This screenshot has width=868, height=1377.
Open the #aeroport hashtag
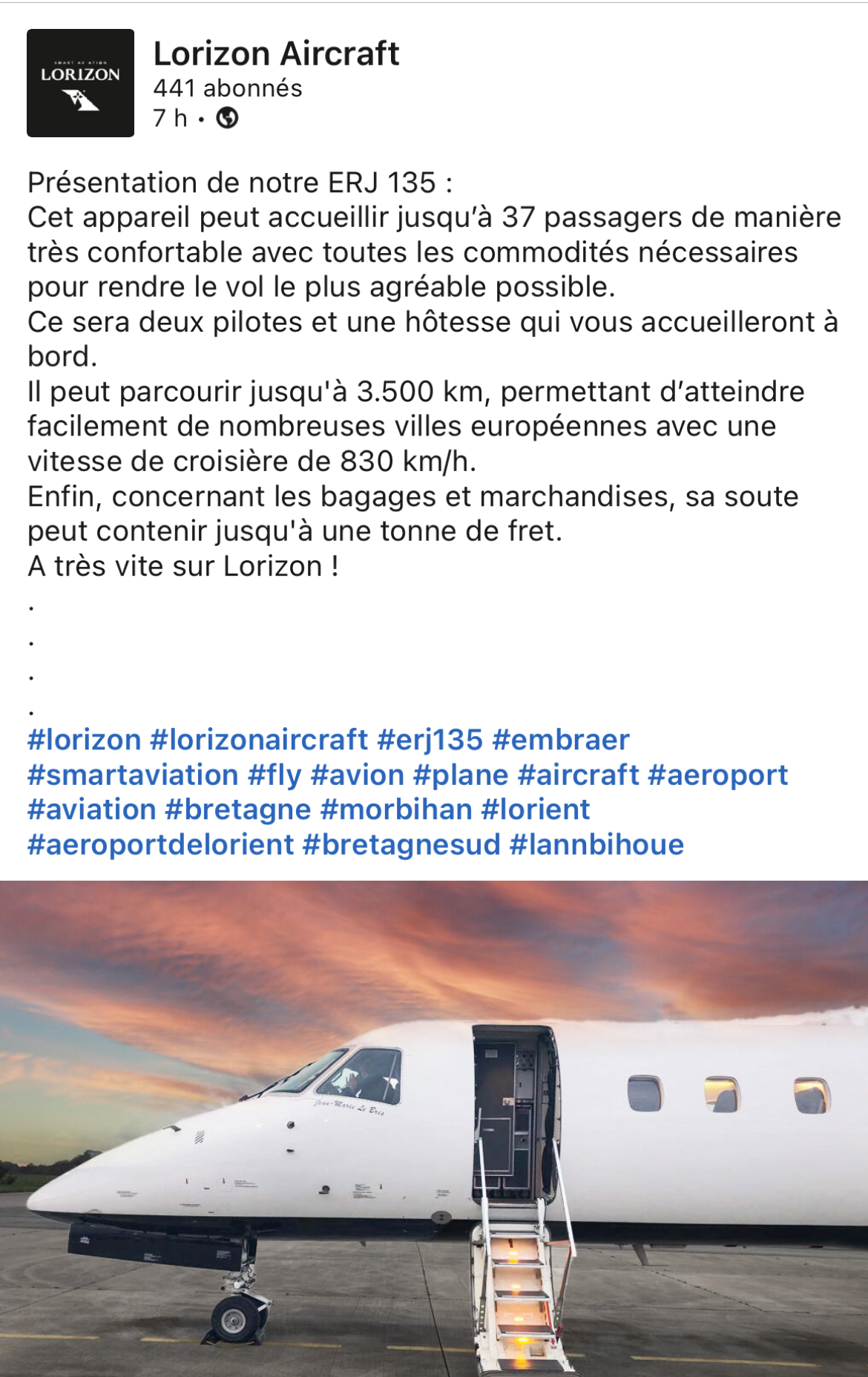717,775
